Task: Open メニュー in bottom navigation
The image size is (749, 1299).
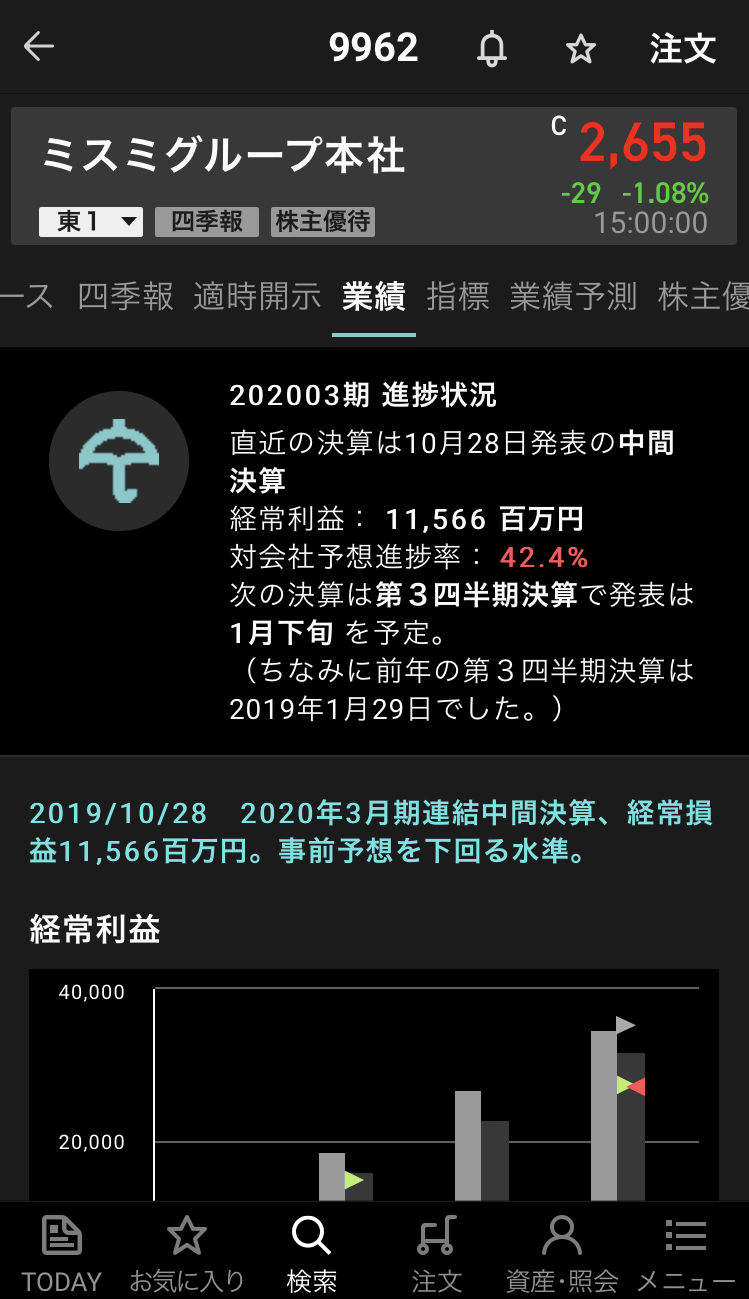Action: (686, 1252)
